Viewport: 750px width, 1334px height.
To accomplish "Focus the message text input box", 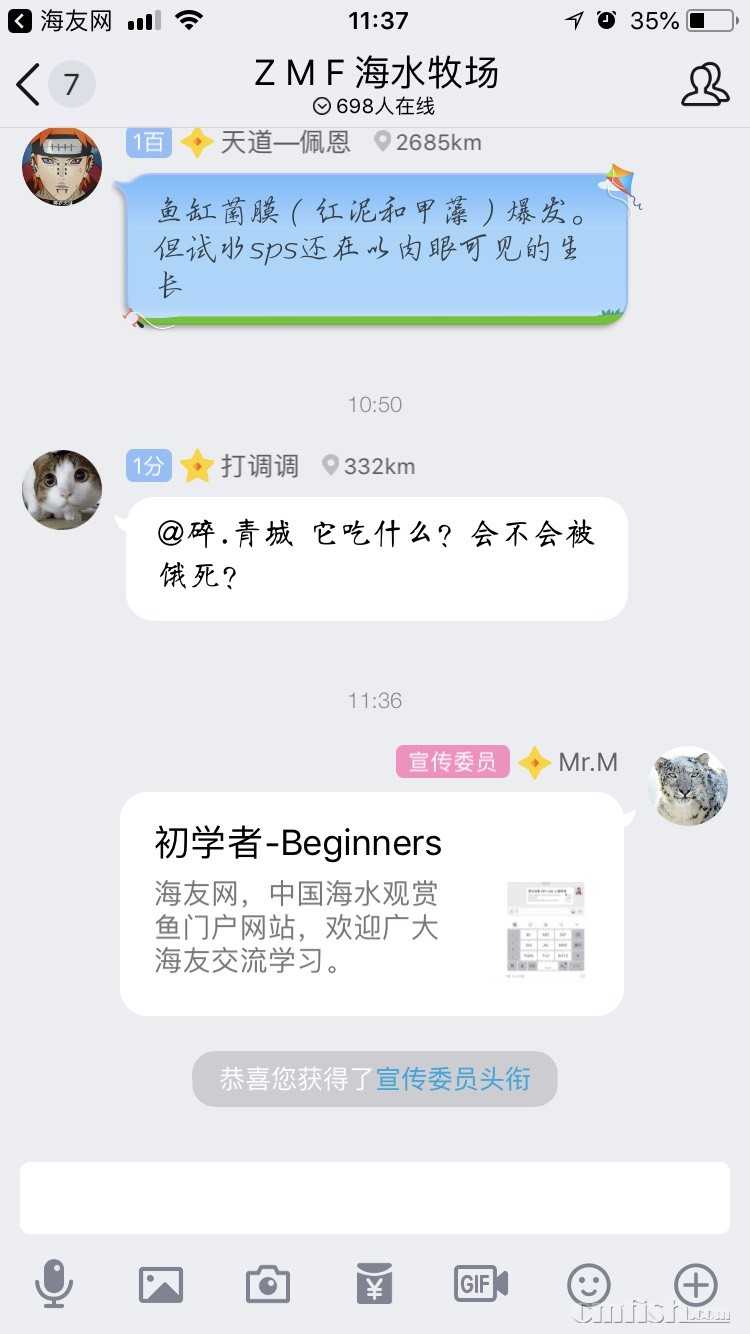I will click(374, 1197).
